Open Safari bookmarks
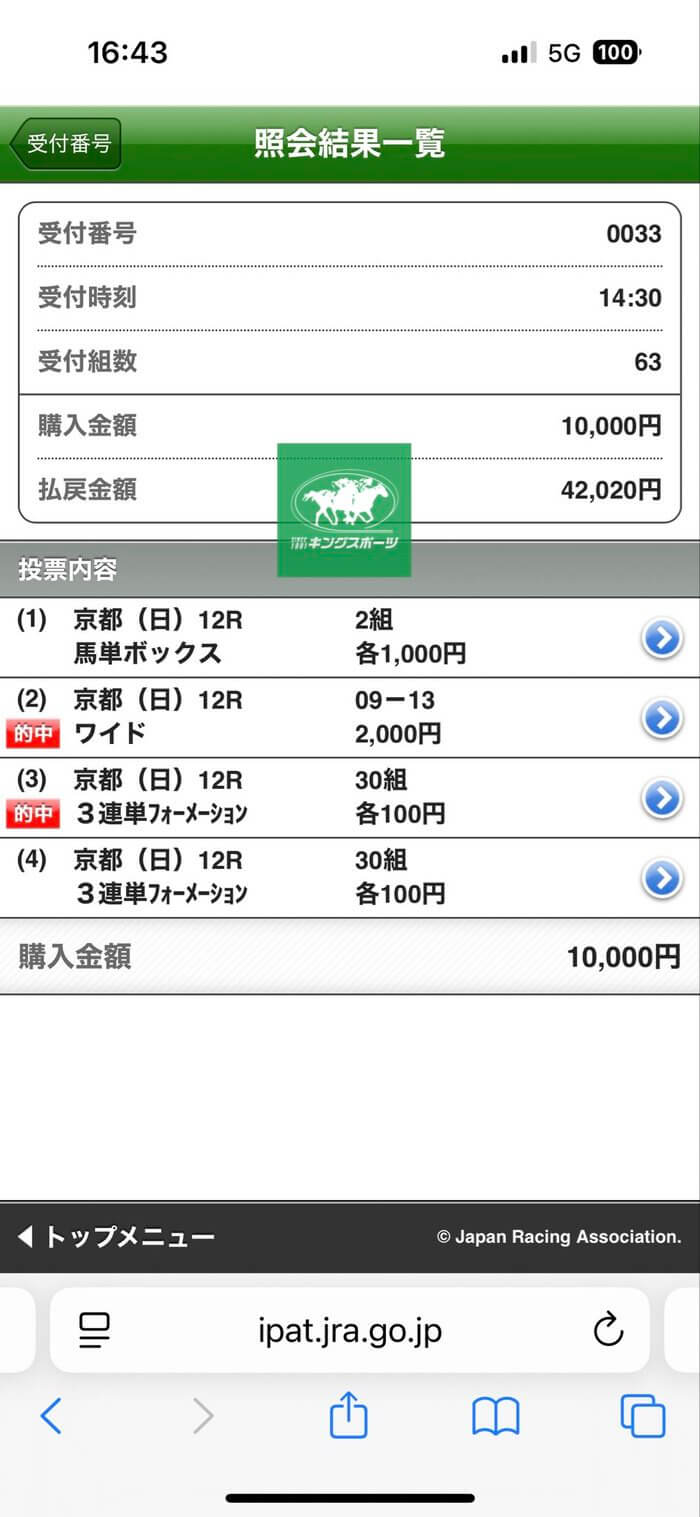Viewport: 700px width, 1517px height. 496,1416
